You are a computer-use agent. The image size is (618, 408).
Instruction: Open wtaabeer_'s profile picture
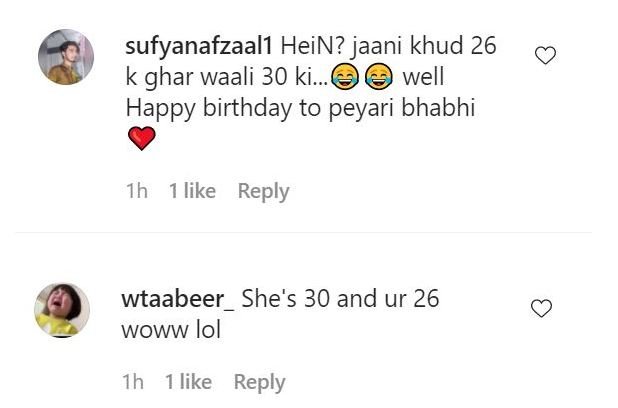[x=63, y=308]
